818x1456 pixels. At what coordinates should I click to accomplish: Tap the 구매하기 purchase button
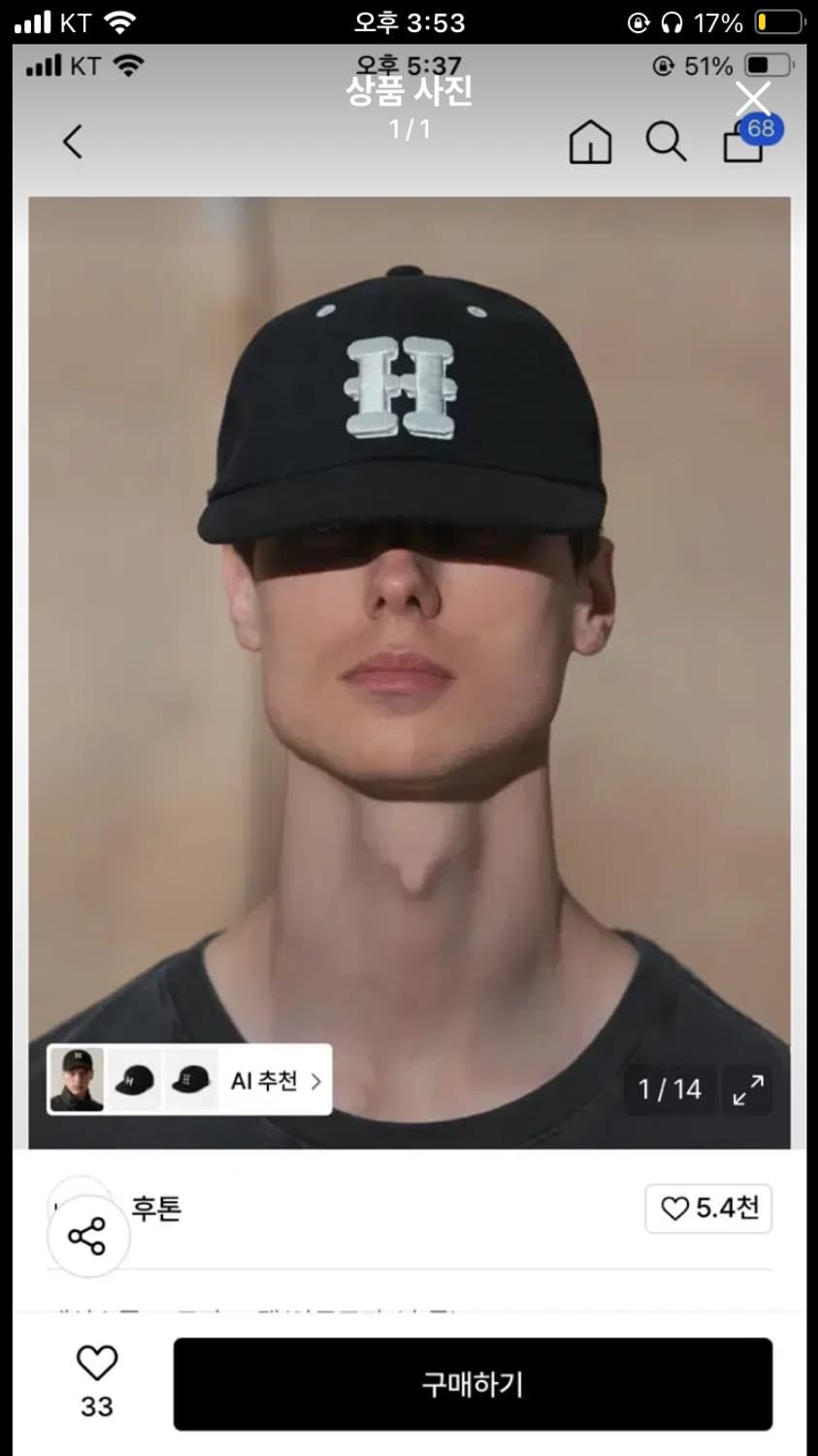tap(473, 1385)
